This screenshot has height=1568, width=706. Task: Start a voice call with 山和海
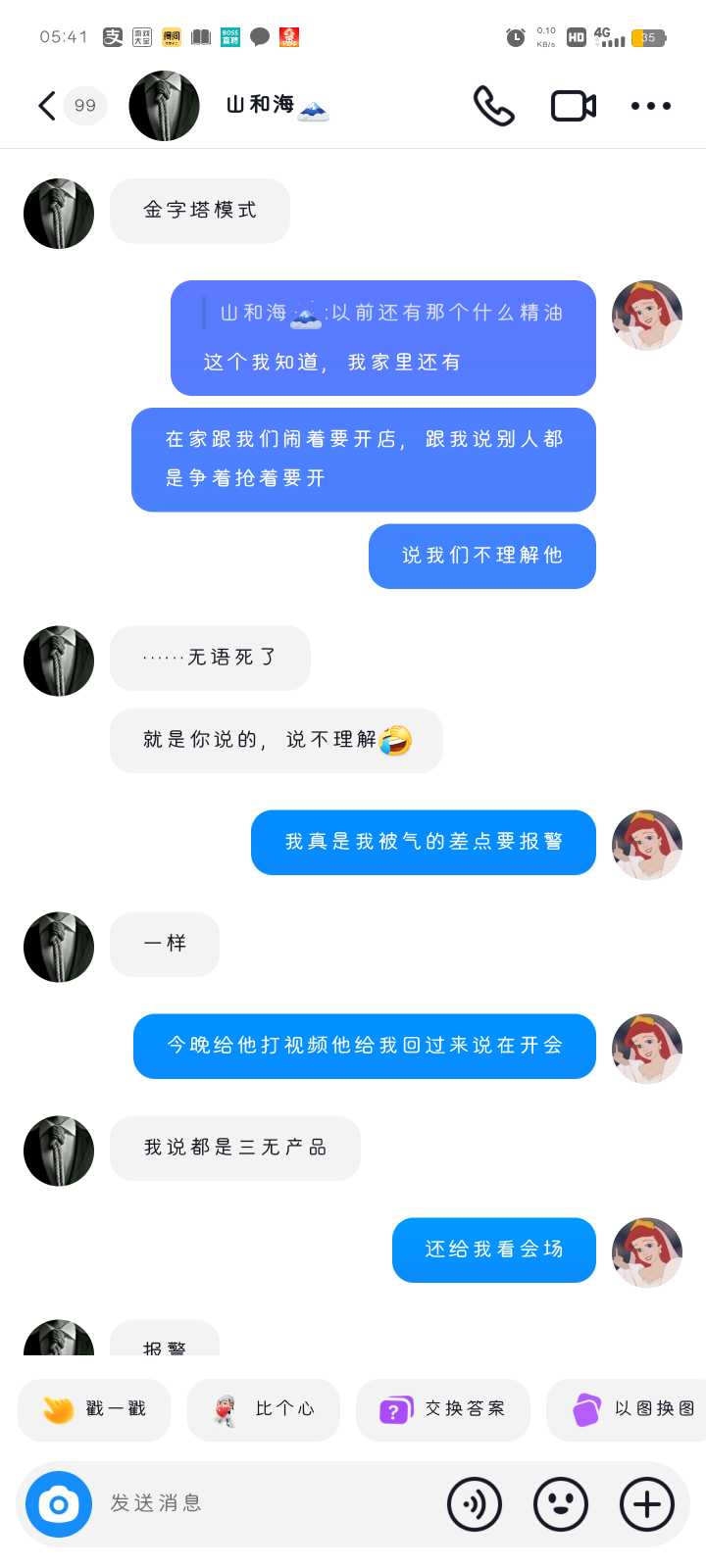tap(493, 106)
